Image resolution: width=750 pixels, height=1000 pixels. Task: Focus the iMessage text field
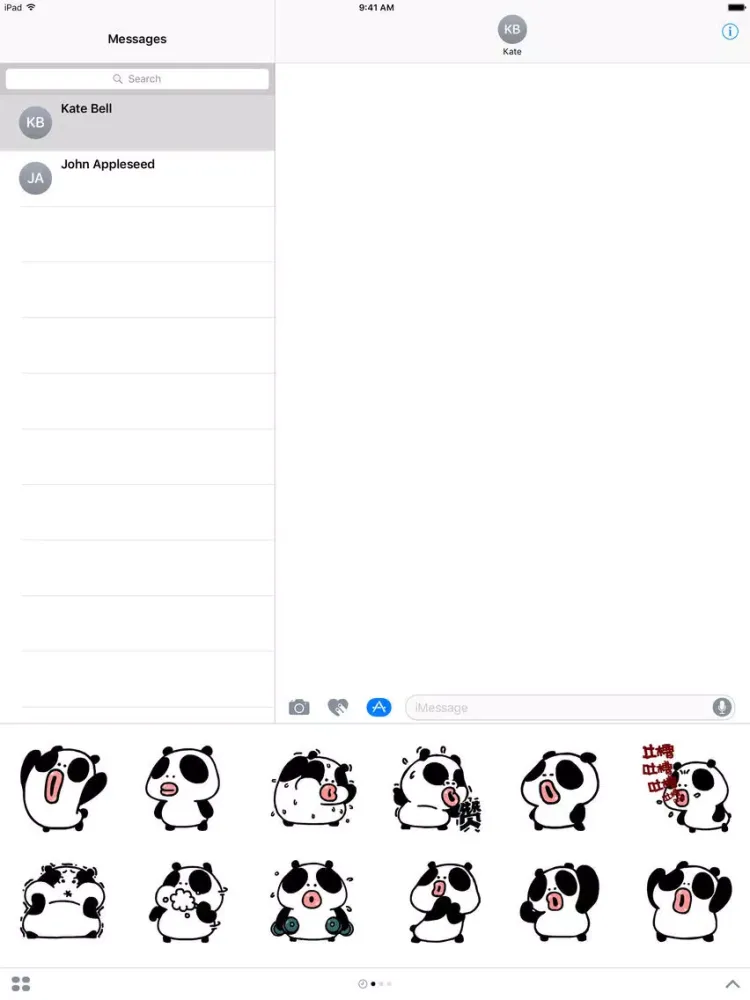[x=555, y=708]
